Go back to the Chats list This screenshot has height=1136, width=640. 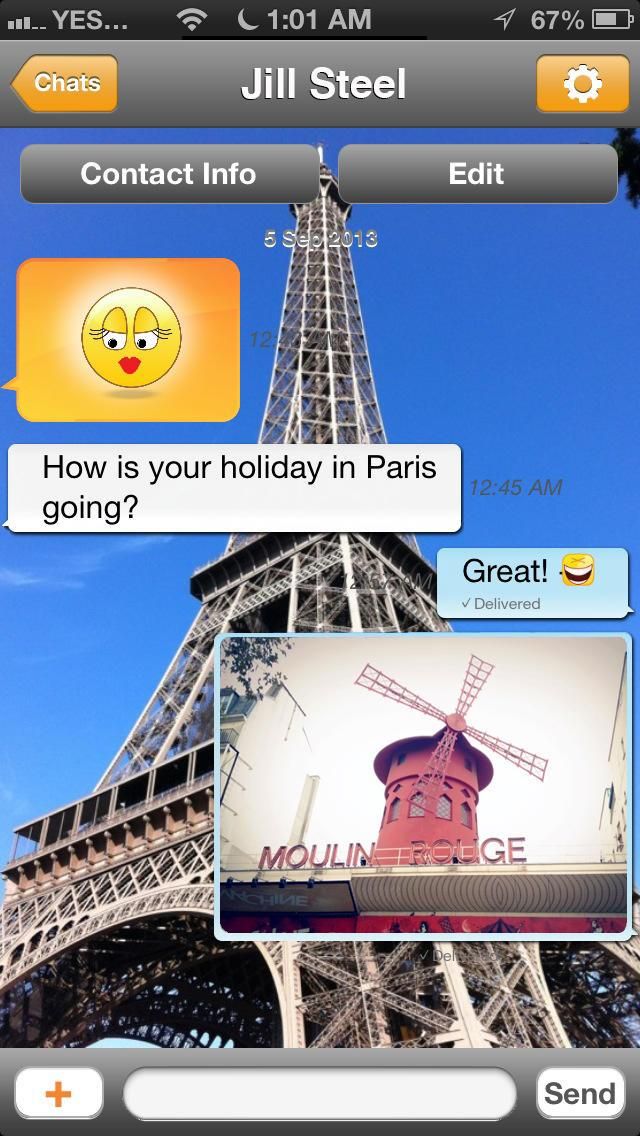[x=66, y=83]
